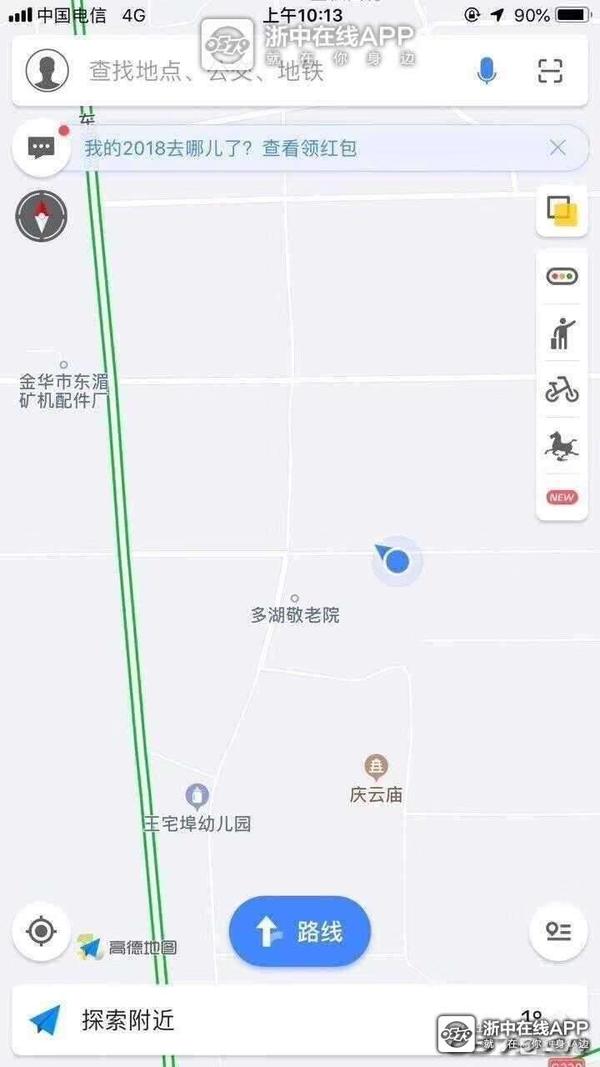
Task: Open the ride hailing icon
Action: tap(561, 333)
